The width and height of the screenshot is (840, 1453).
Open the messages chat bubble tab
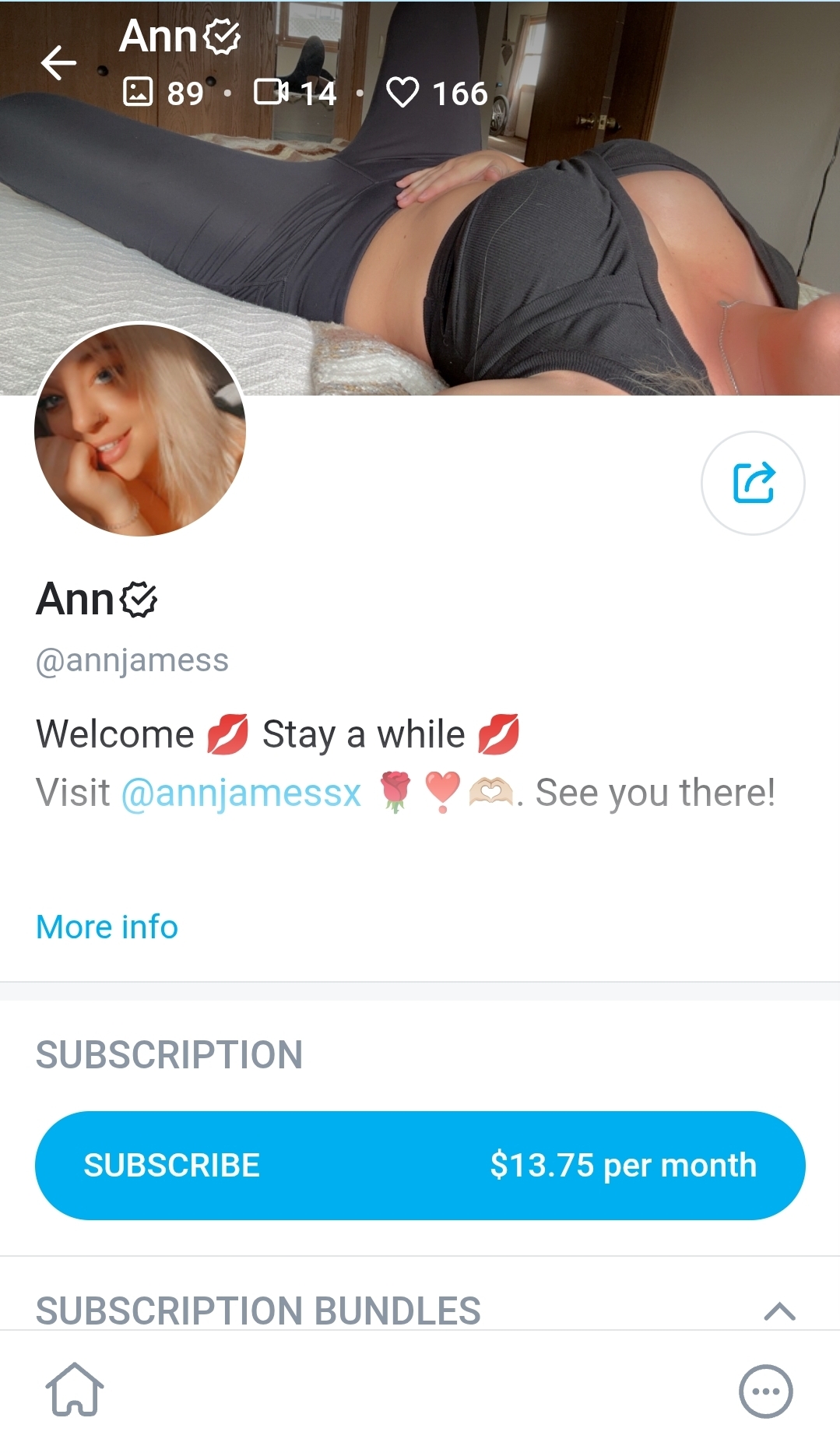coord(765,1391)
